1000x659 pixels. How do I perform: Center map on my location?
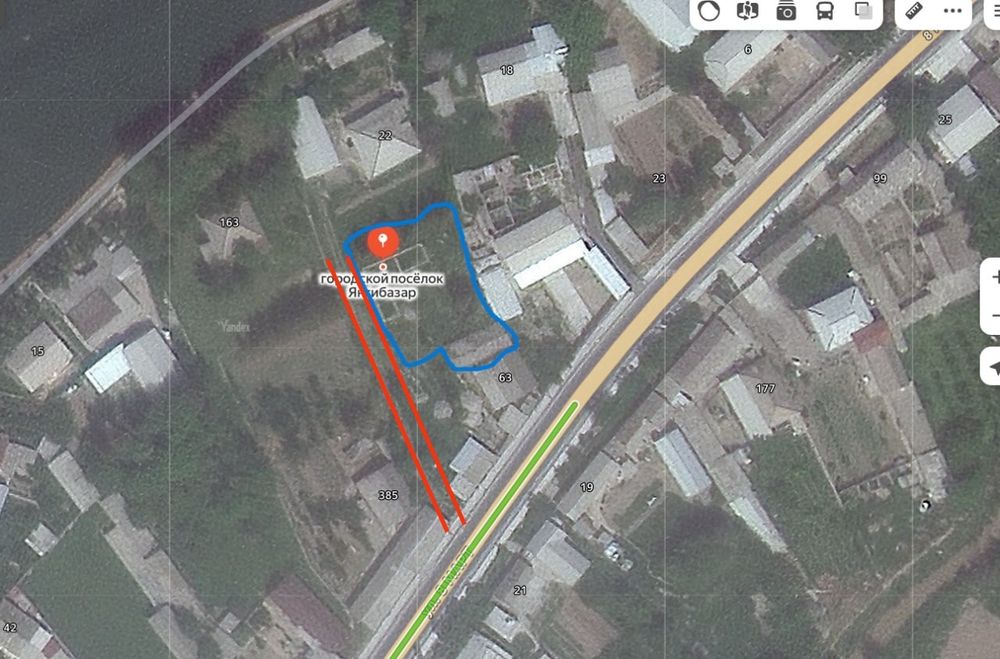(x=992, y=367)
